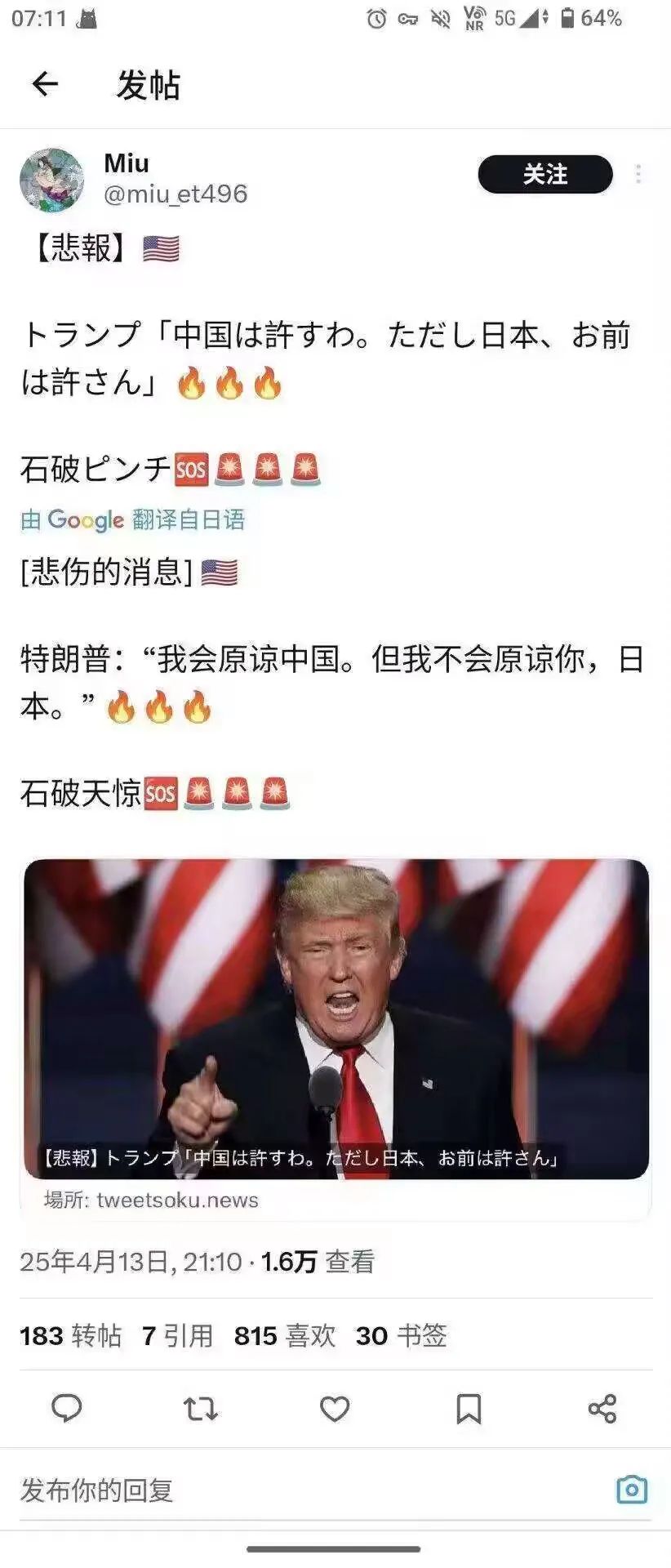View the 815 likes list

click(284, 1336)
